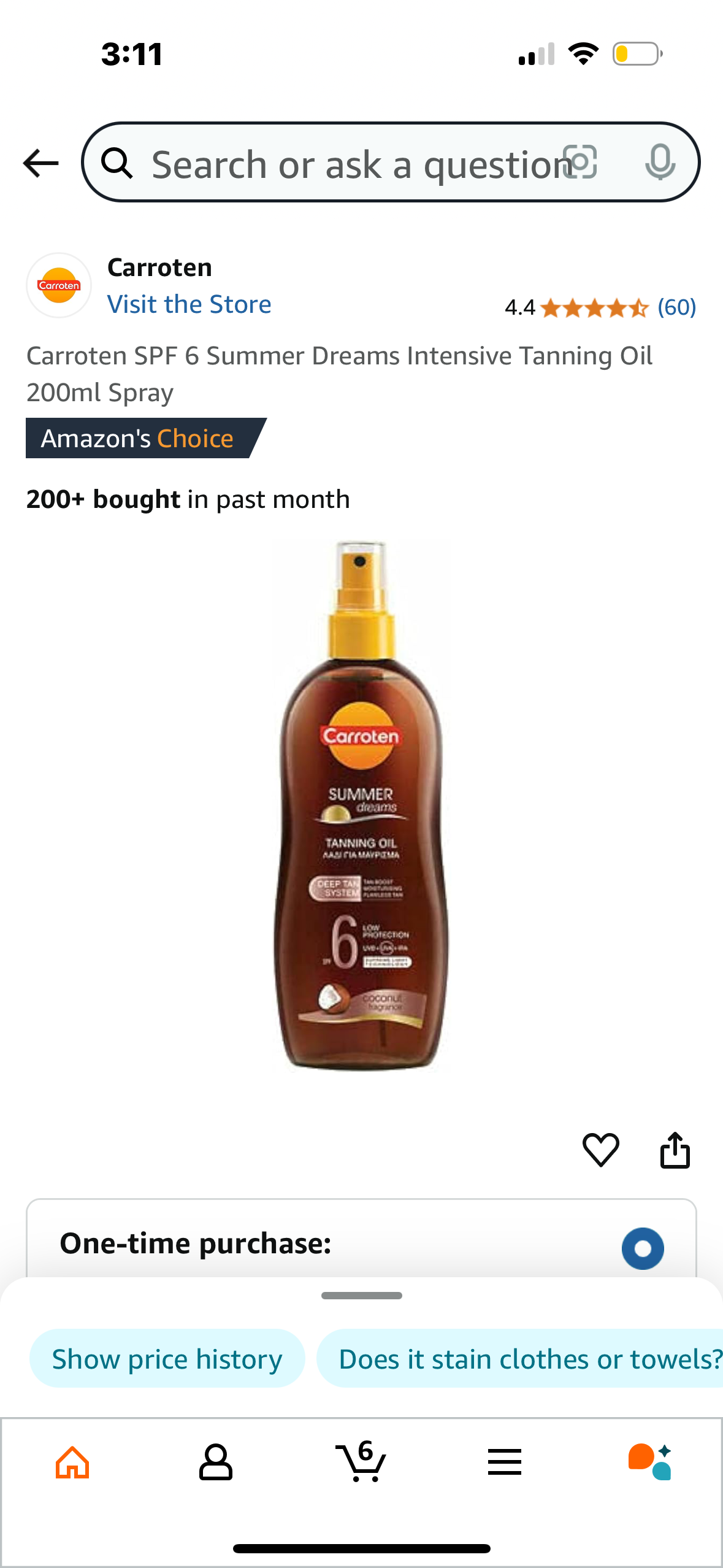Open camera lens search
This screenshot has width=723, height=1568.
pyautogui.click(x=580, y=163)
